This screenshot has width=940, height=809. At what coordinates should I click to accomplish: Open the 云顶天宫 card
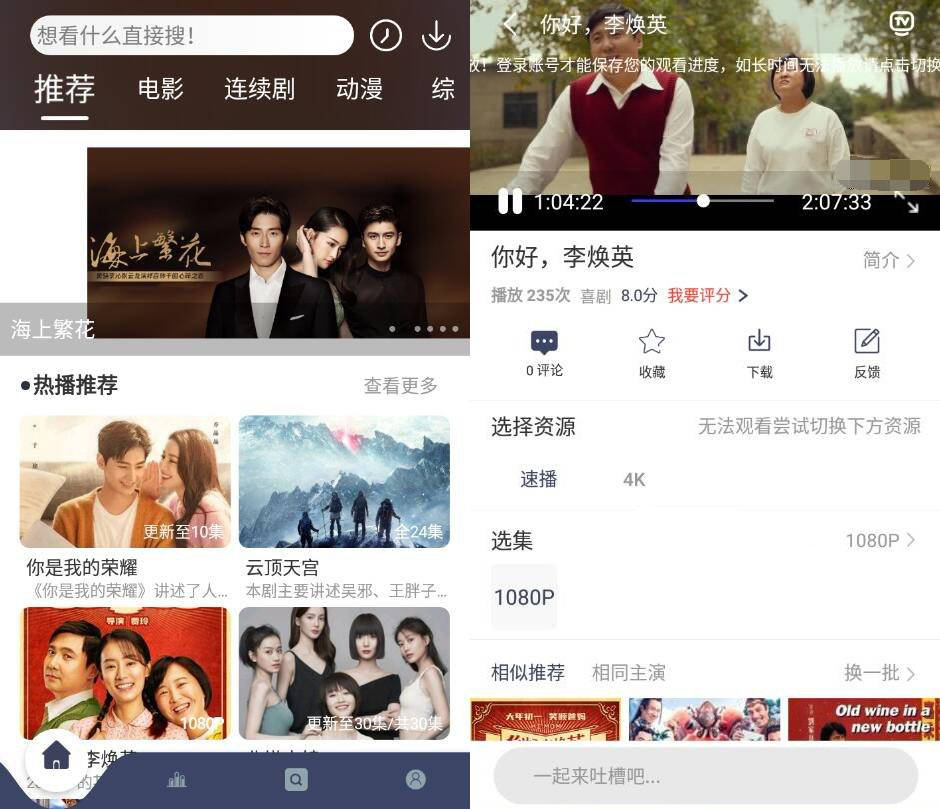344,482
